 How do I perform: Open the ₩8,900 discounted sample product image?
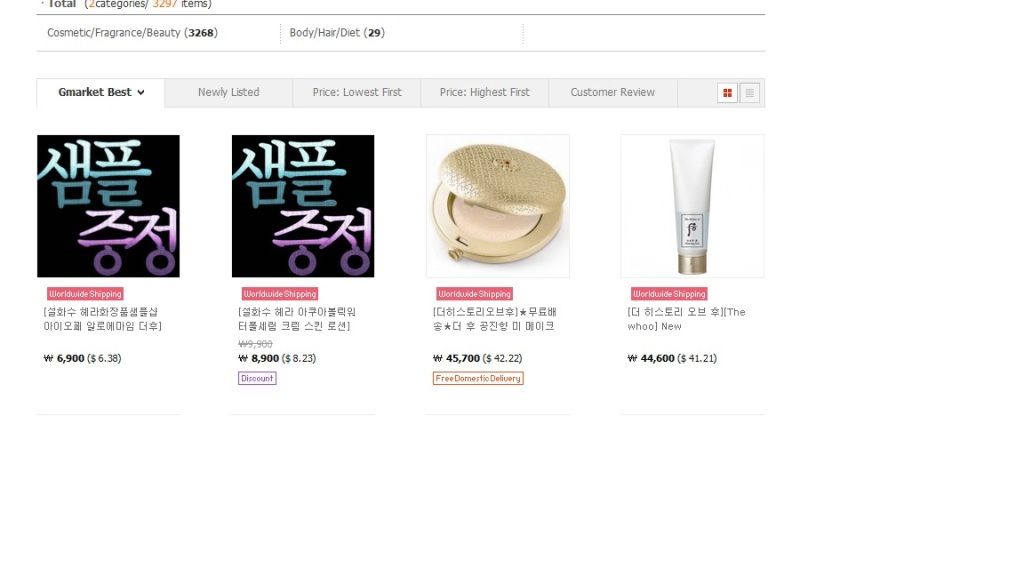pyautogui.click(x=303, y=206)
